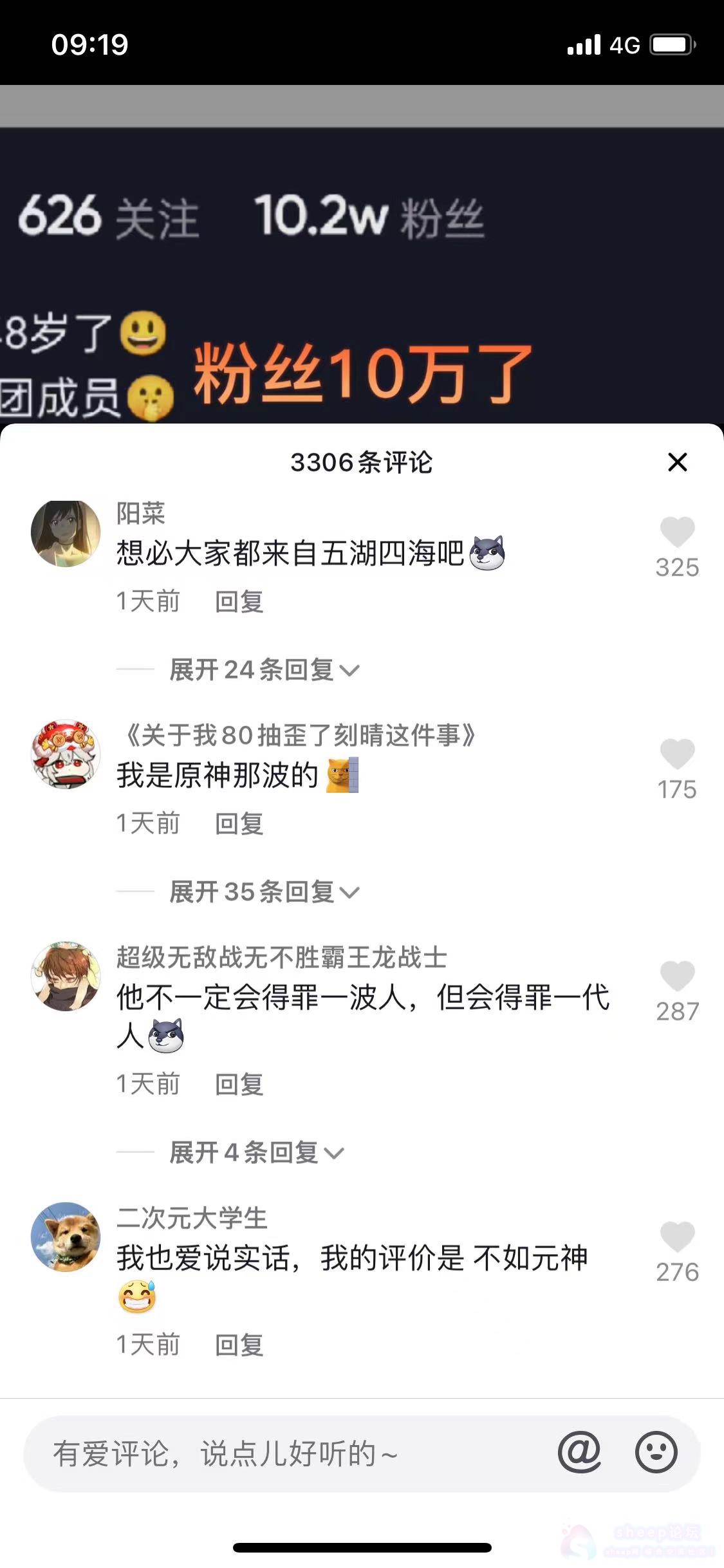This screenshot has height=1568, width=724.
Task: Reply to the 我是原神那波的 comment
Action: [x=239, y=824]
